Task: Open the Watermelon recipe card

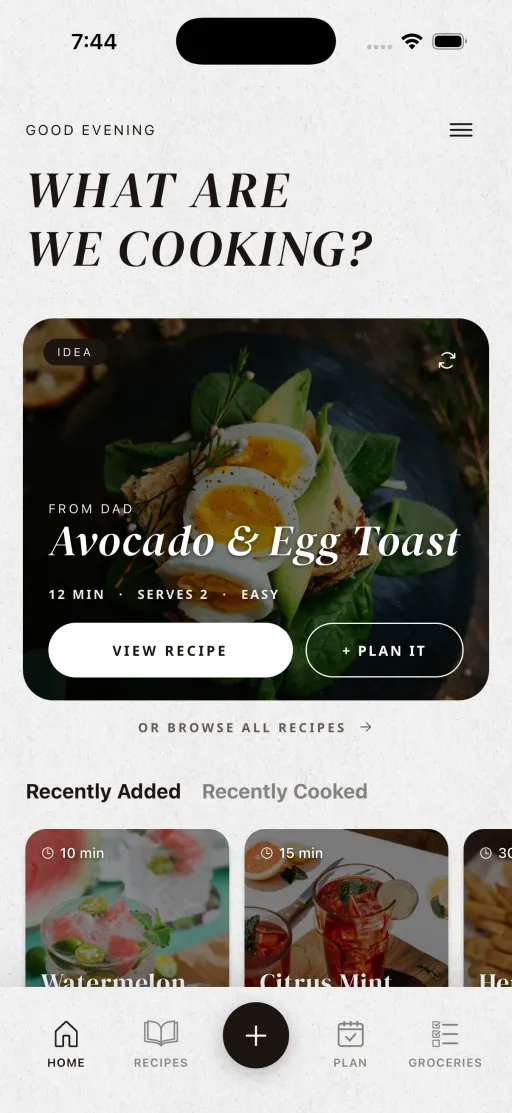Action: click(x=127, y=908)
